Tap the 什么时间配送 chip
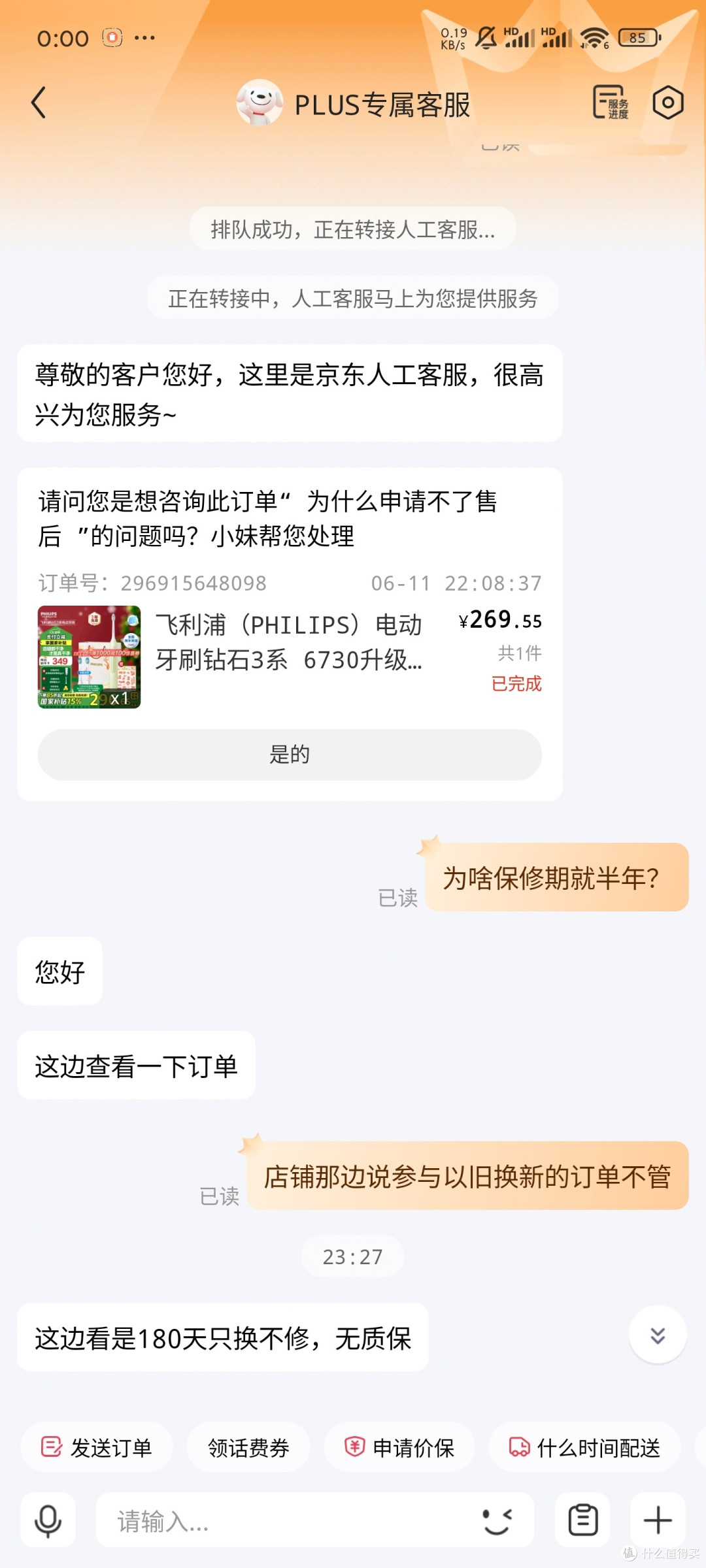Screen dimensions: 706x1568 (x=585, y=1447)
